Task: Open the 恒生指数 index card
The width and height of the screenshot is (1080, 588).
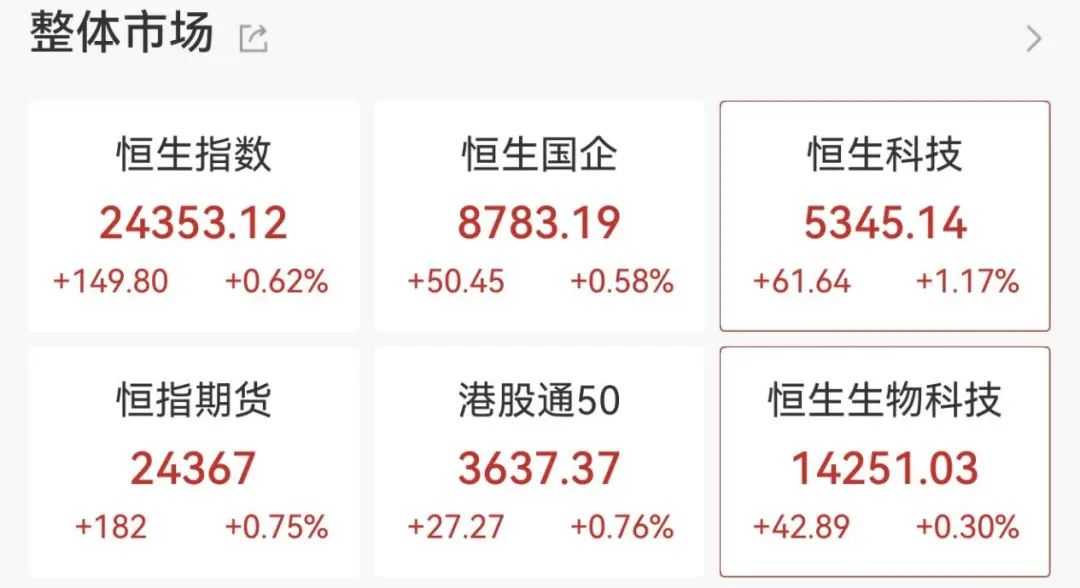Action: (193, 216)
